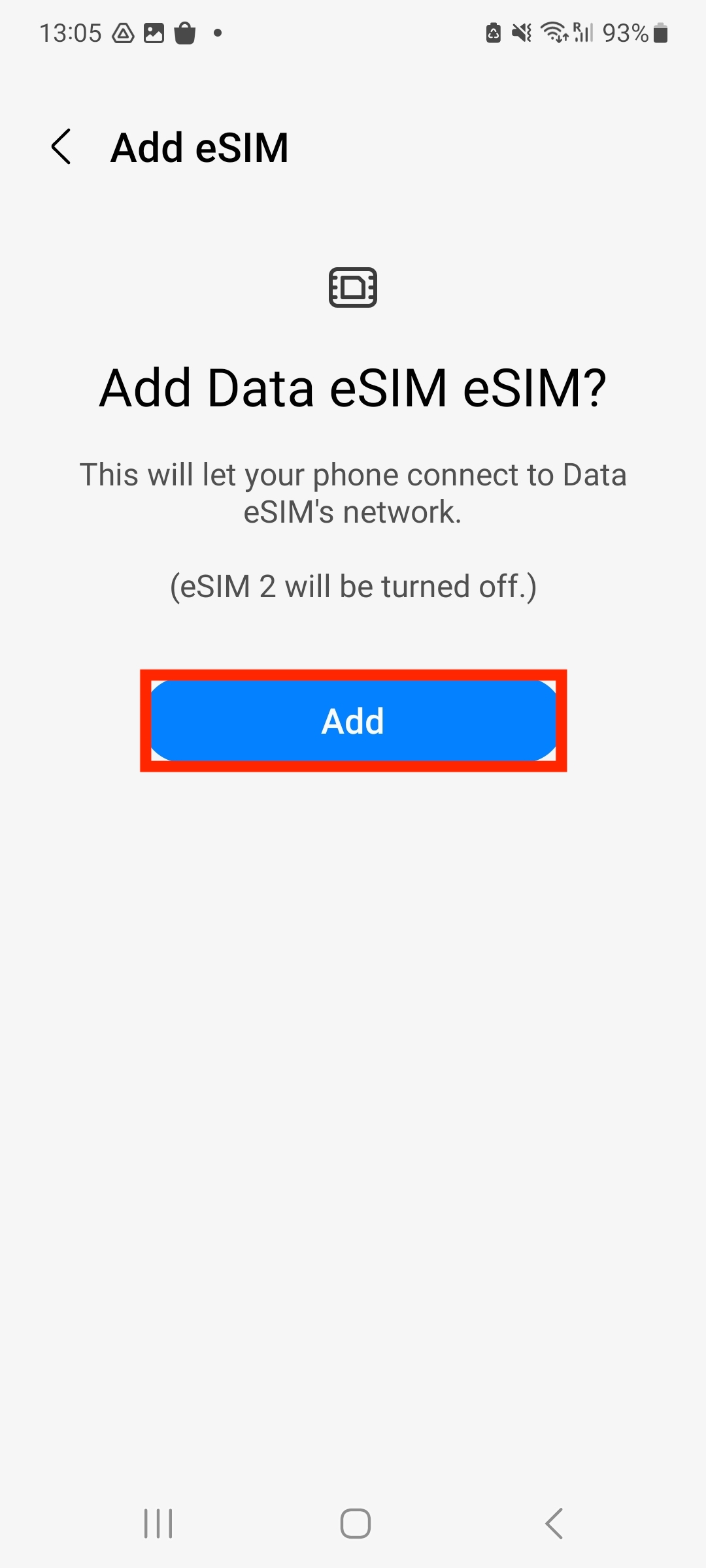The image size is (706, 1568).
Task: Go to the home screen
Action: [x=355, y=1524]
